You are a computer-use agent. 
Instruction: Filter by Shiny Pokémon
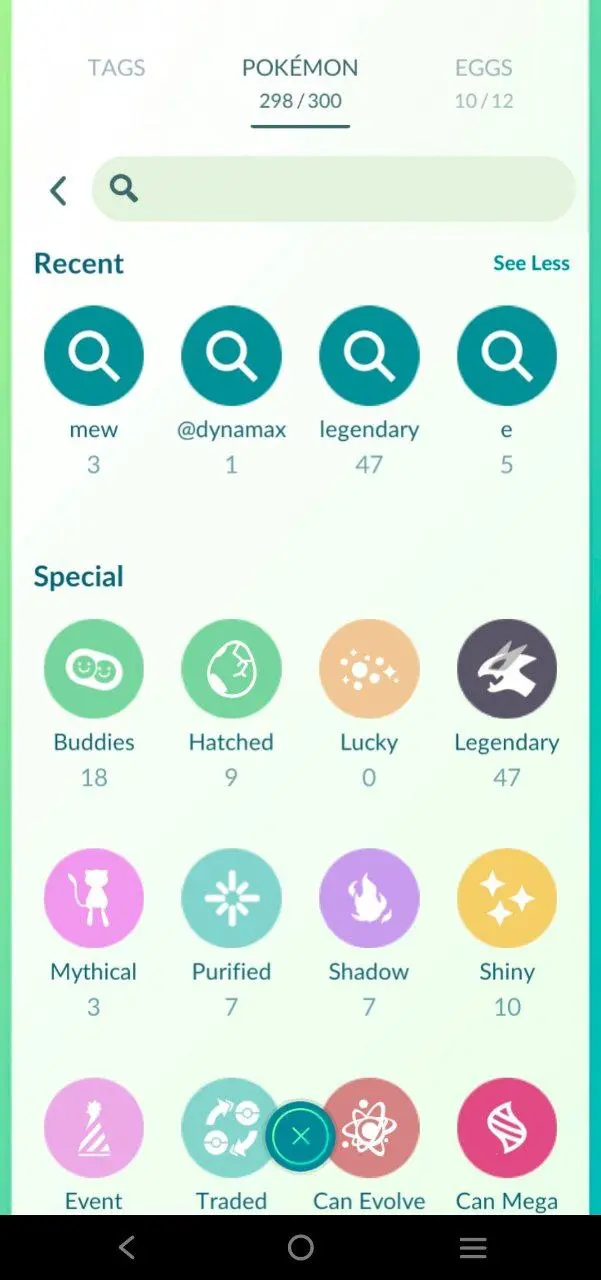(x=507, y=898)
